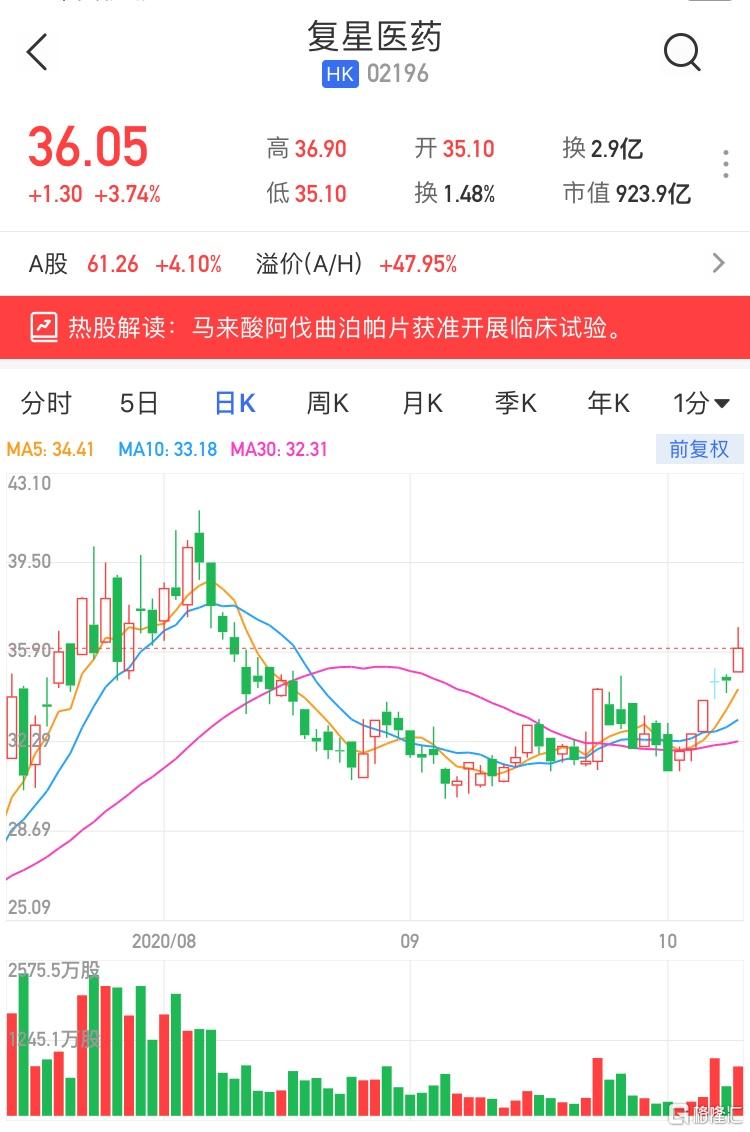Show the 季K quarterly chart

515,404
